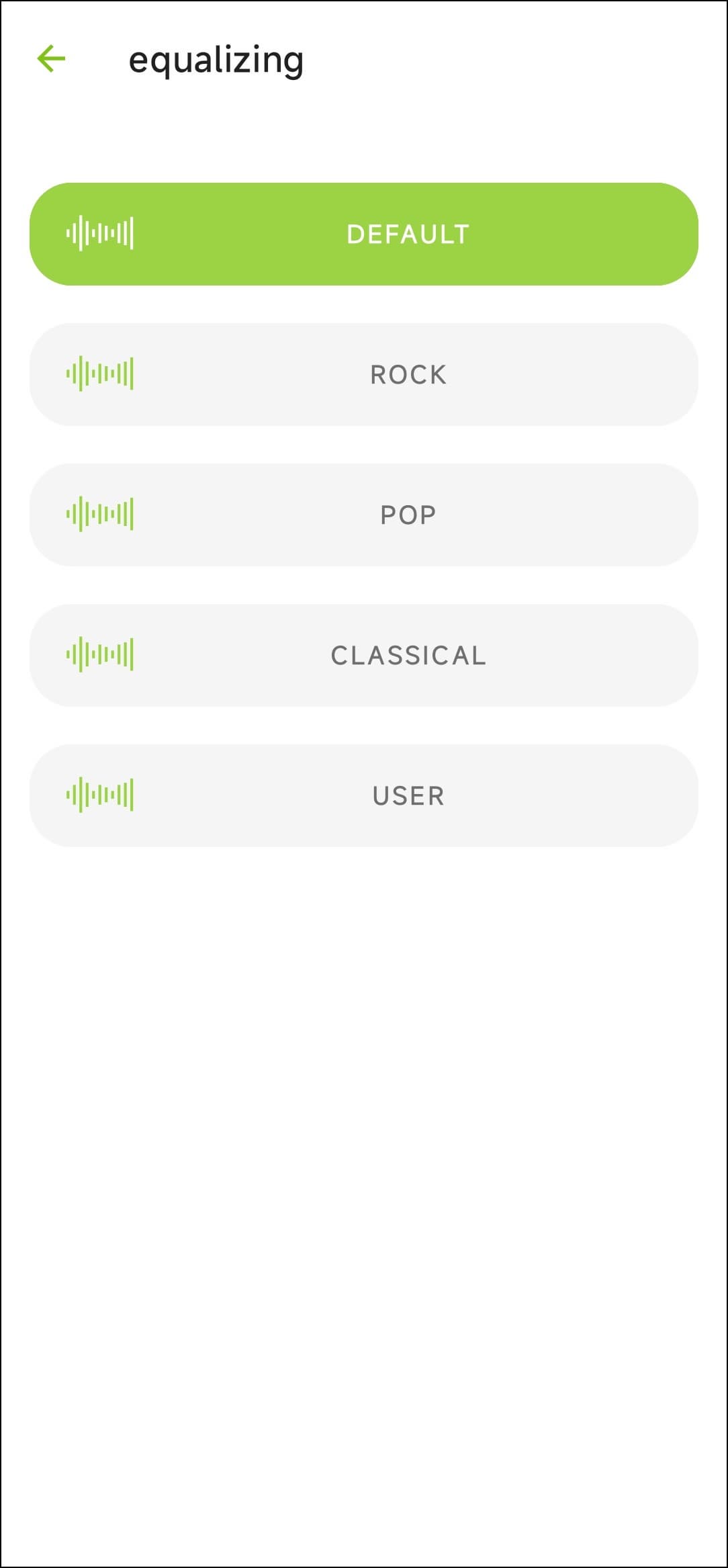The height and width of the screenshot is (1568, 728).
Task: Choose the ROCK equalizer preset
Action: [x=364, y=375]
